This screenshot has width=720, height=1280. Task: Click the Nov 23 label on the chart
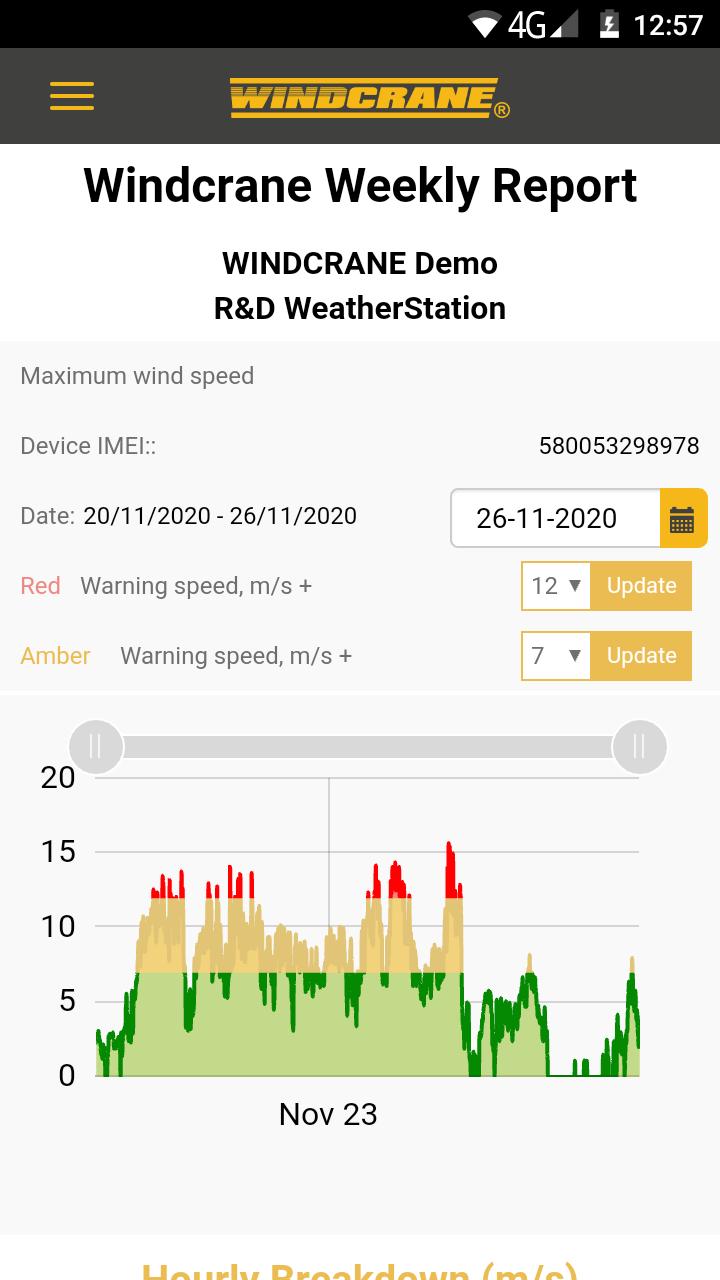tap(328, 1113)
